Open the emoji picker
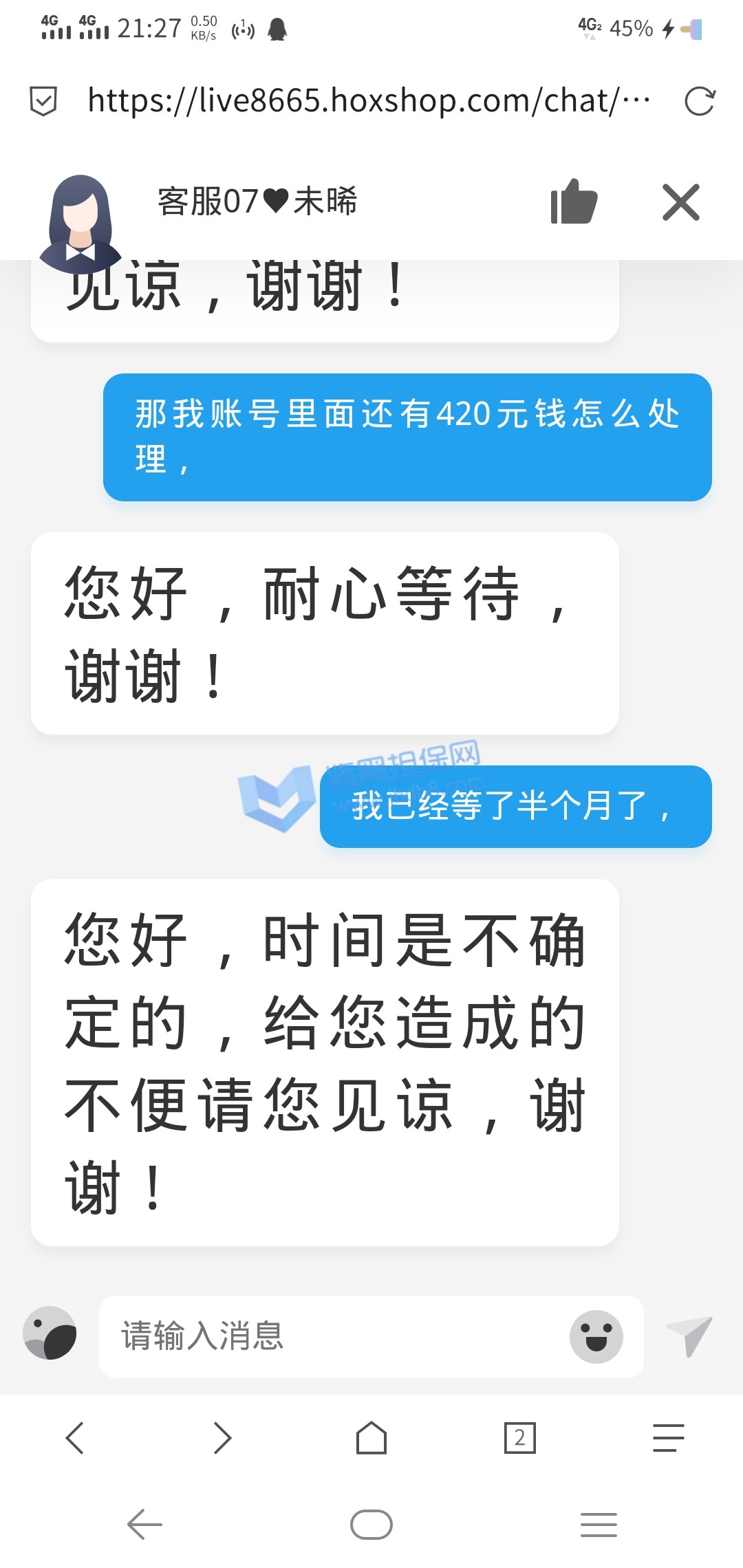 click(x=596, y=1336)
